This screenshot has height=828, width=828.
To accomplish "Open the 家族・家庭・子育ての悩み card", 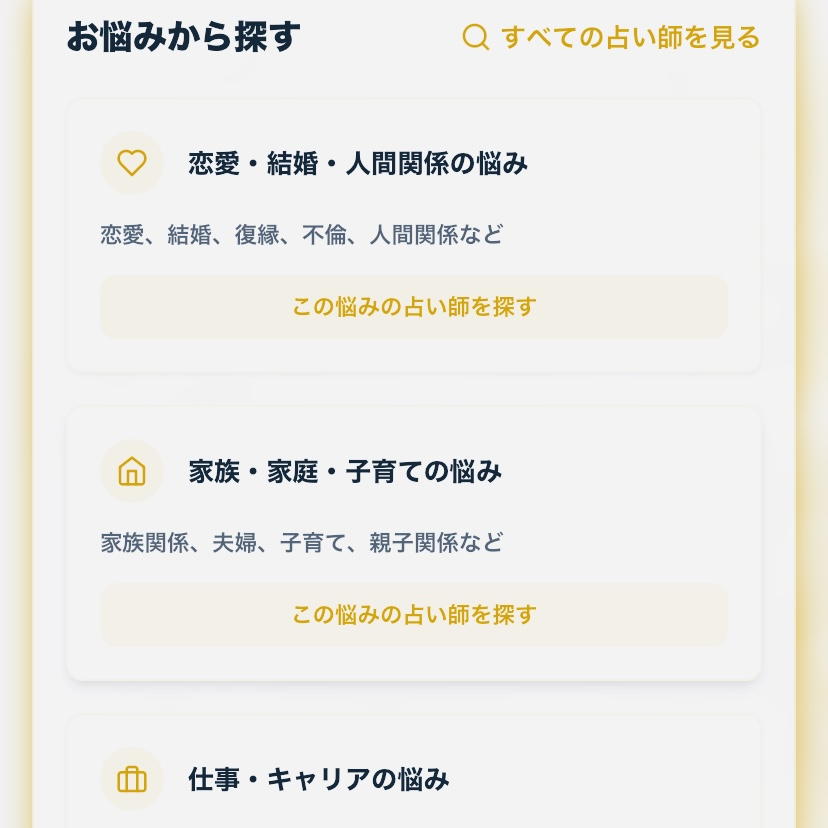I will click(345, 471).
